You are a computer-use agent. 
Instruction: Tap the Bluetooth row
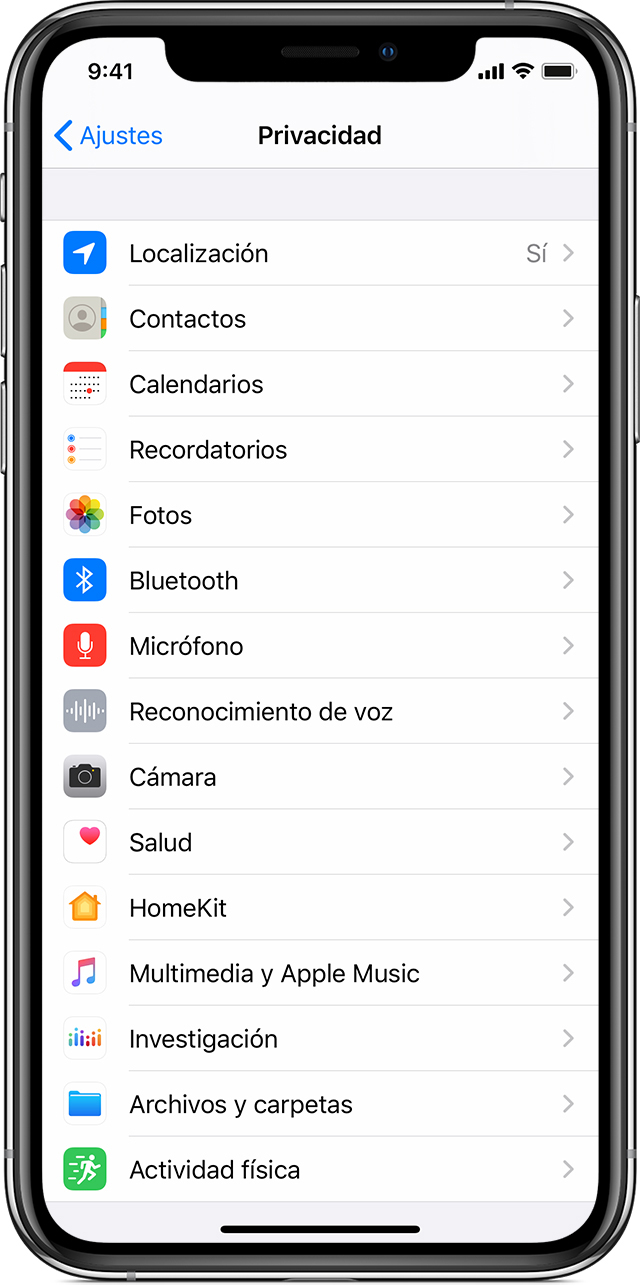pyautogui.click(x=320, y=581)
